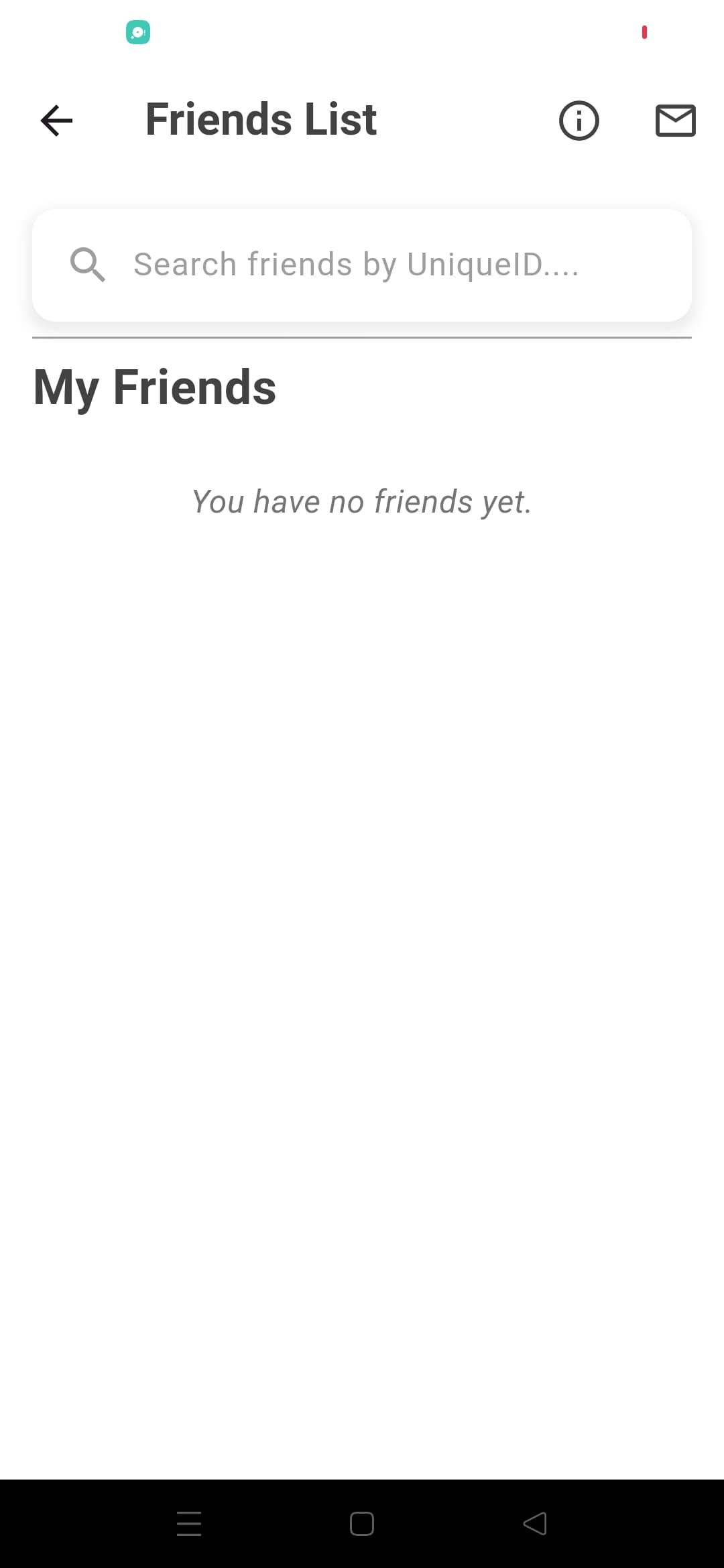Image resolution: width=724 pixels, height=1568 pixels.
Task: Click inside the Search friends by UniqueID field
Action: (362, 264)
